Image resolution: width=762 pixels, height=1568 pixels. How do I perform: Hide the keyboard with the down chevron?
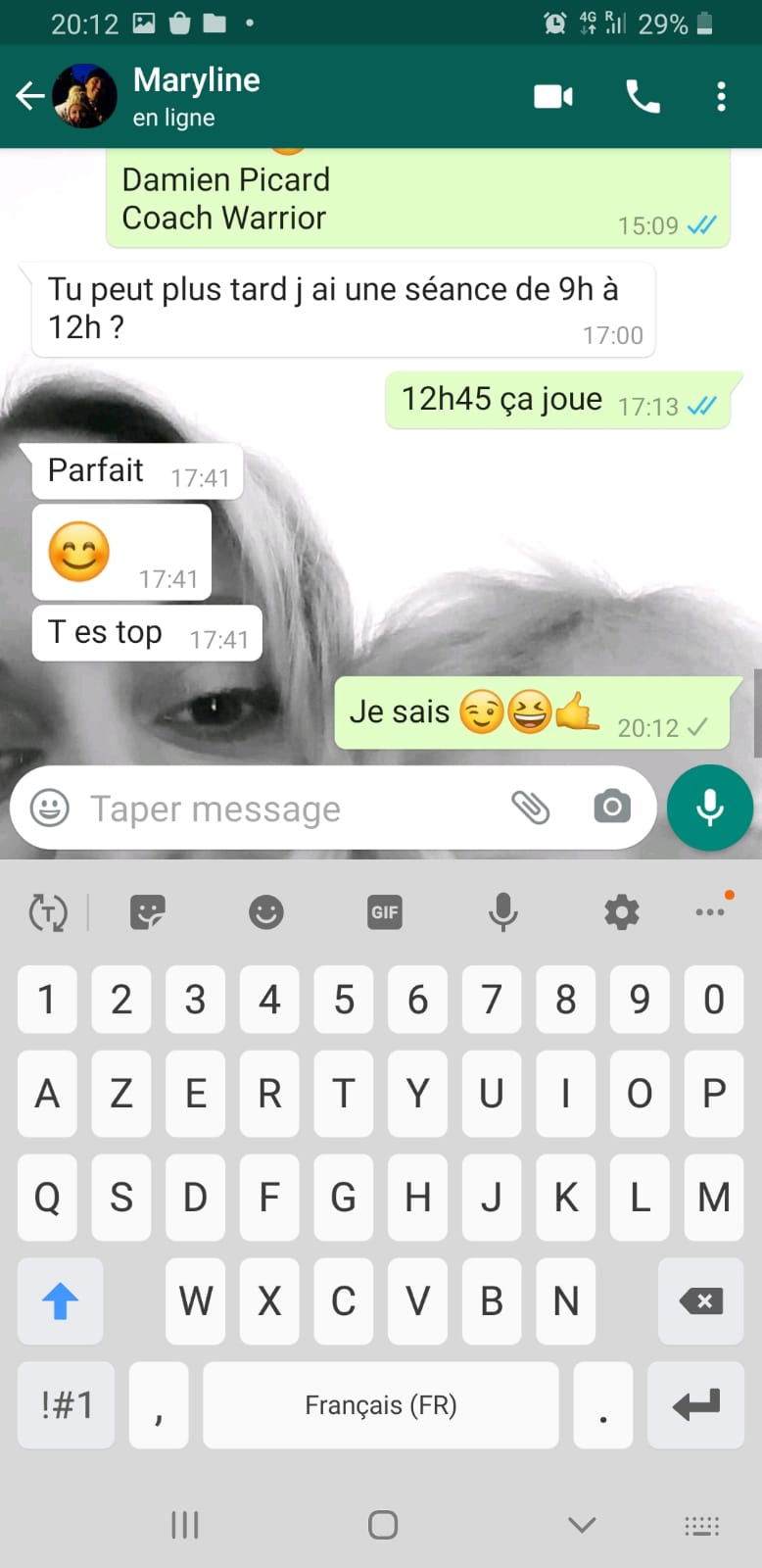(x=582, y=1525)
